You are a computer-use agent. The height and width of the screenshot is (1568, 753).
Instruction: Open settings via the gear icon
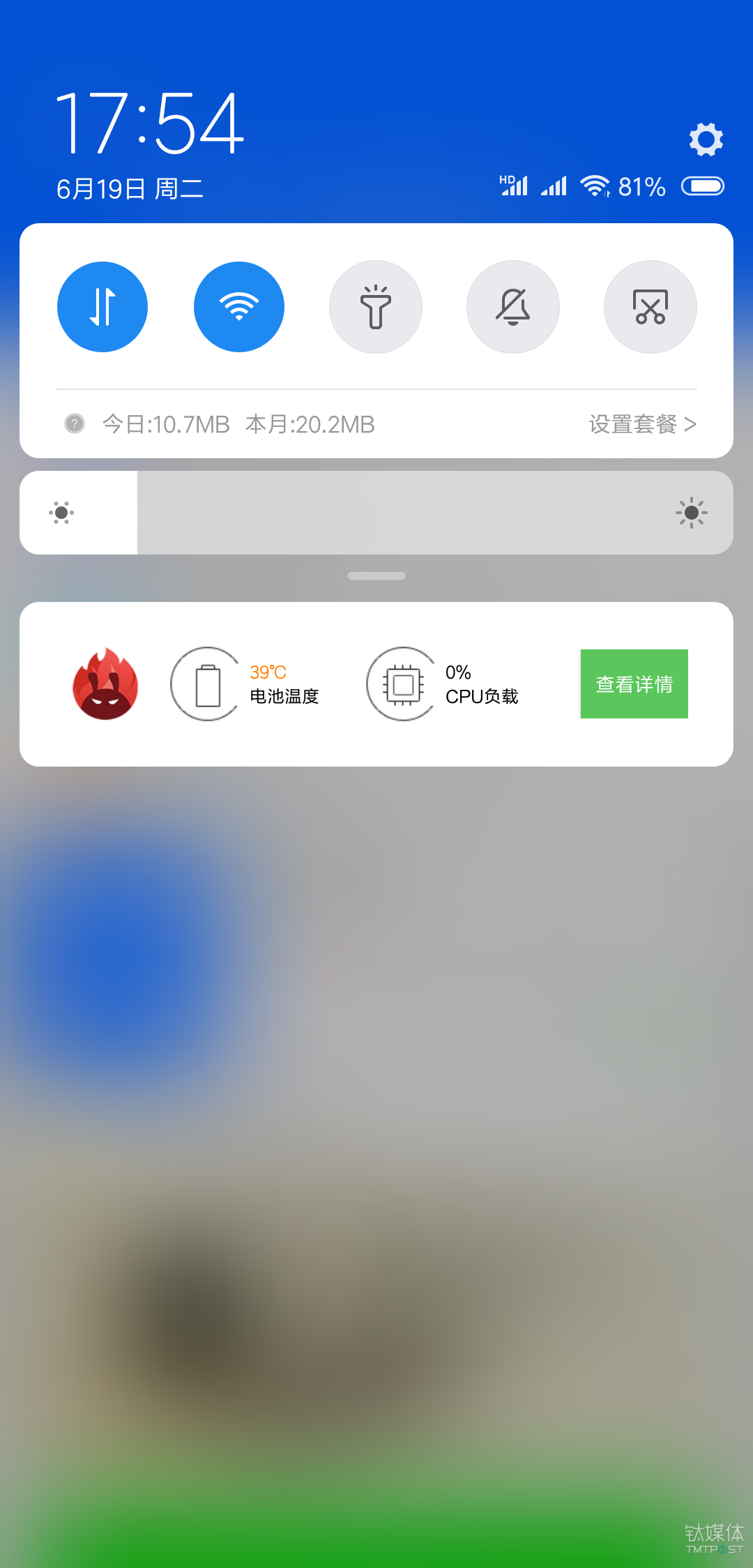pos(706,140)
